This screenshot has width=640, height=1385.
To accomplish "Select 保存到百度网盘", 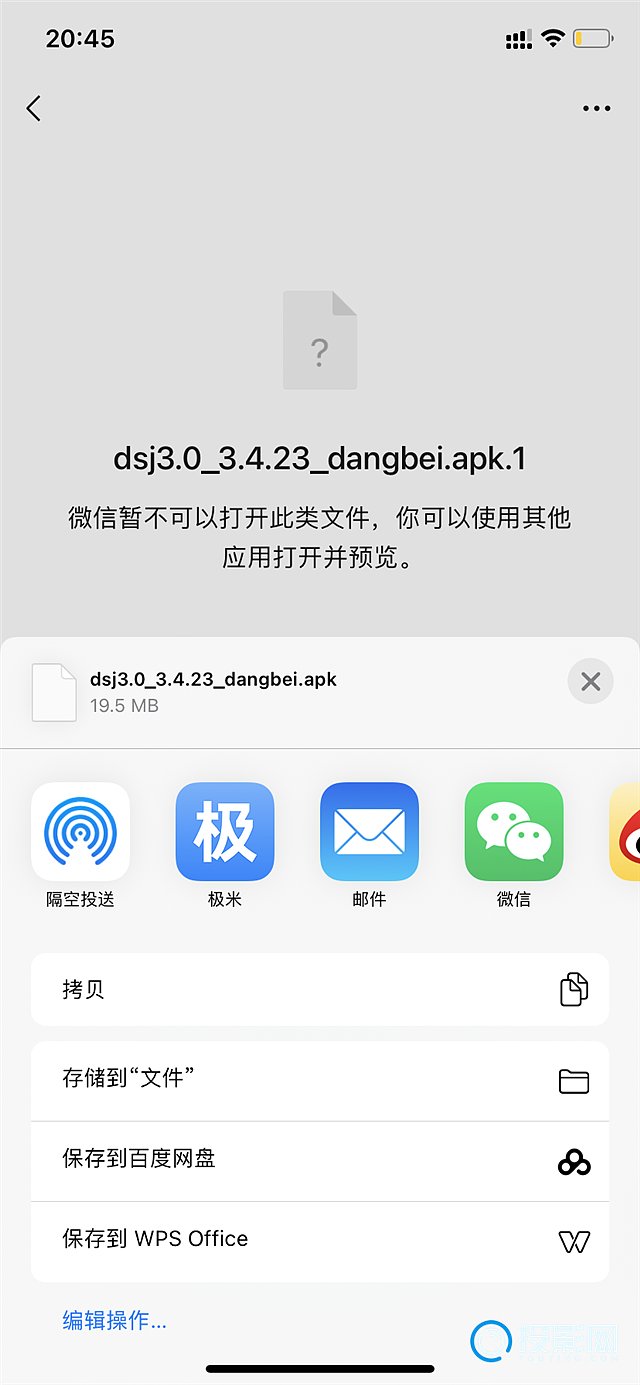I will tap(320, 1161).
